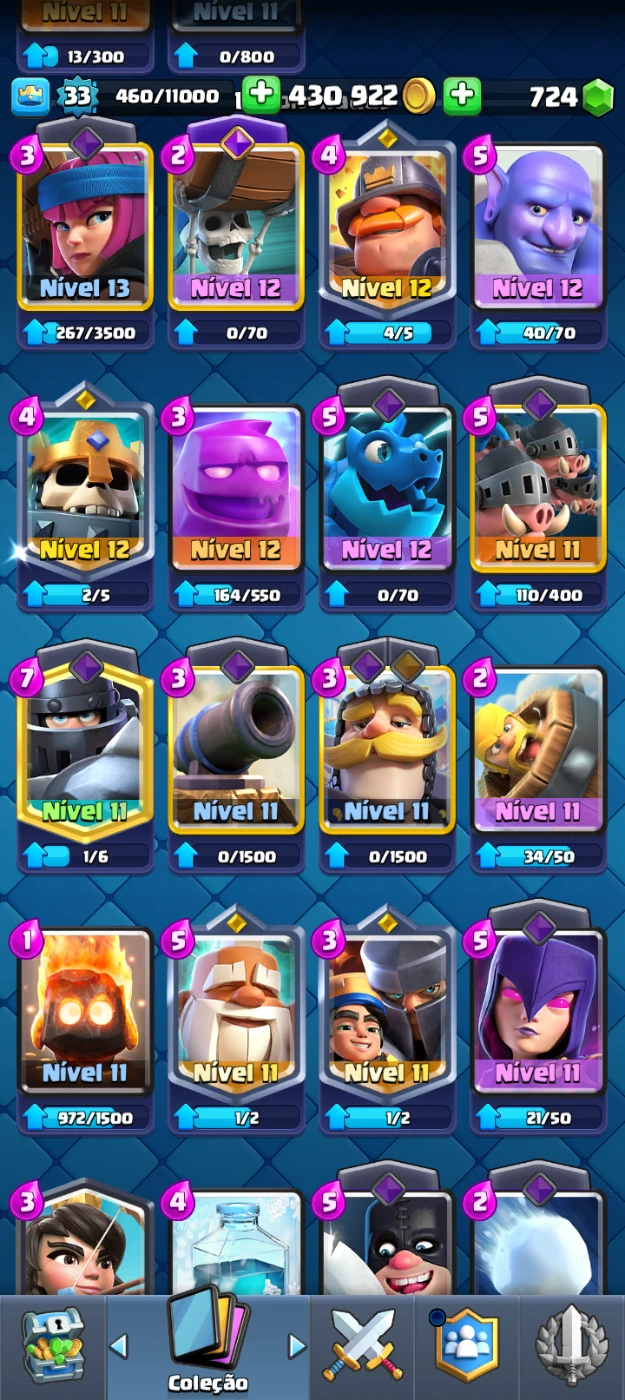The width and height of the screenshot is (625, 1400).
Task: Open the Electro Dragon card
Action: [x=387, y=490]
